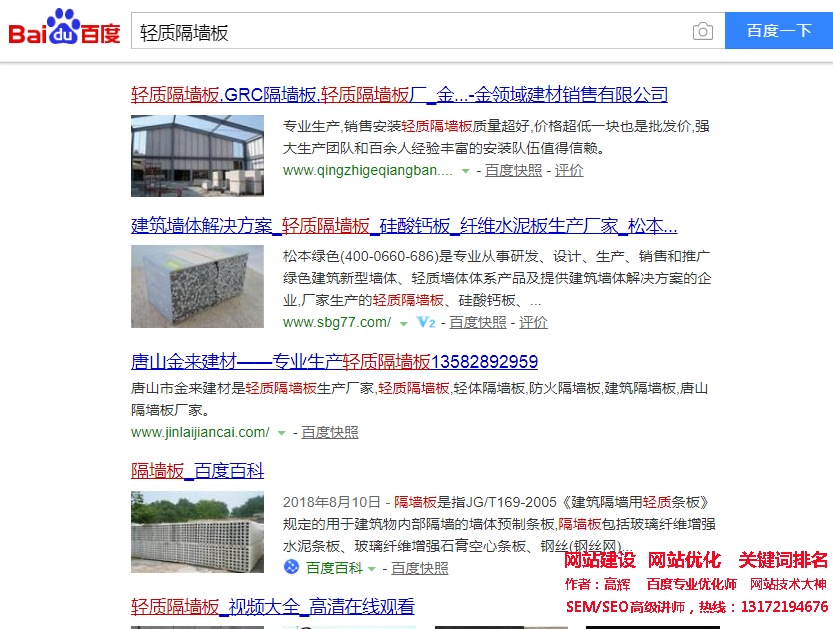Open the camera image search icon
The image size is (833, 629).
(703, 32)
